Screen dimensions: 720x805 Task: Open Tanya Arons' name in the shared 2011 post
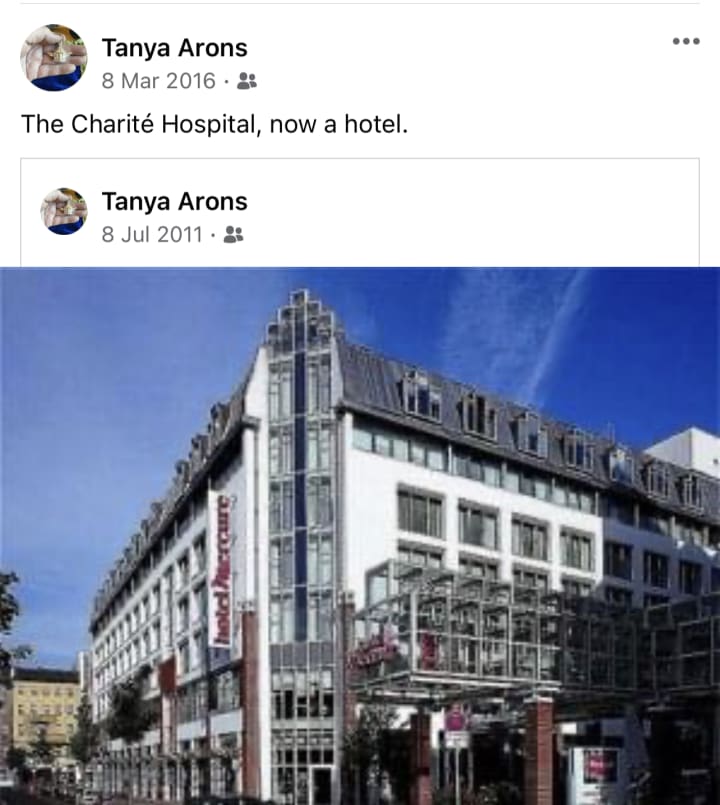(175, 201)
